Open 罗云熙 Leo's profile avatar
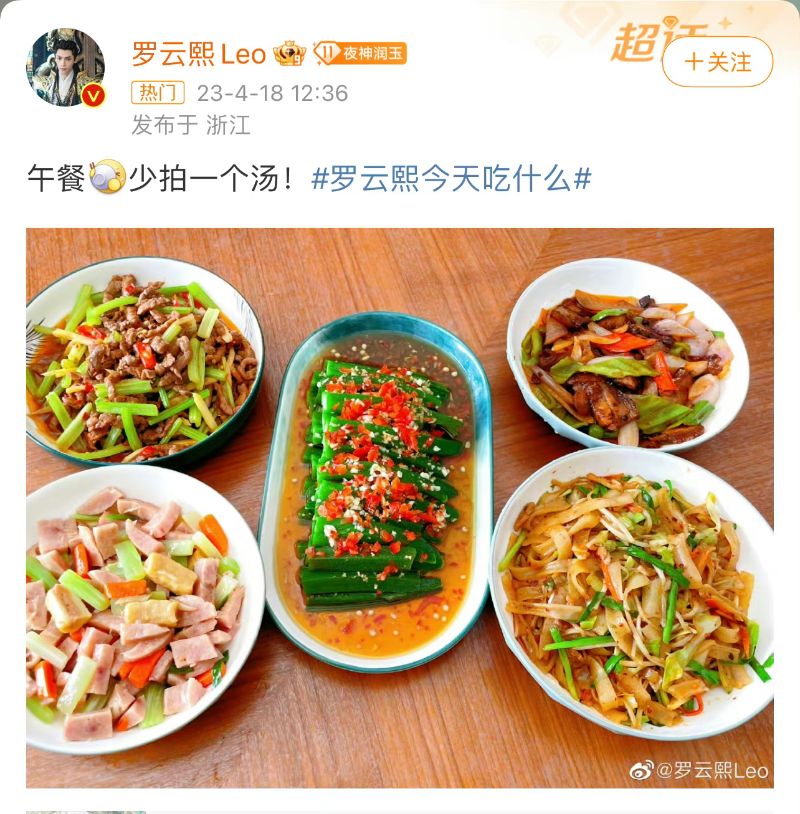This screenshot has width=800, height=814. coord(65,67)
